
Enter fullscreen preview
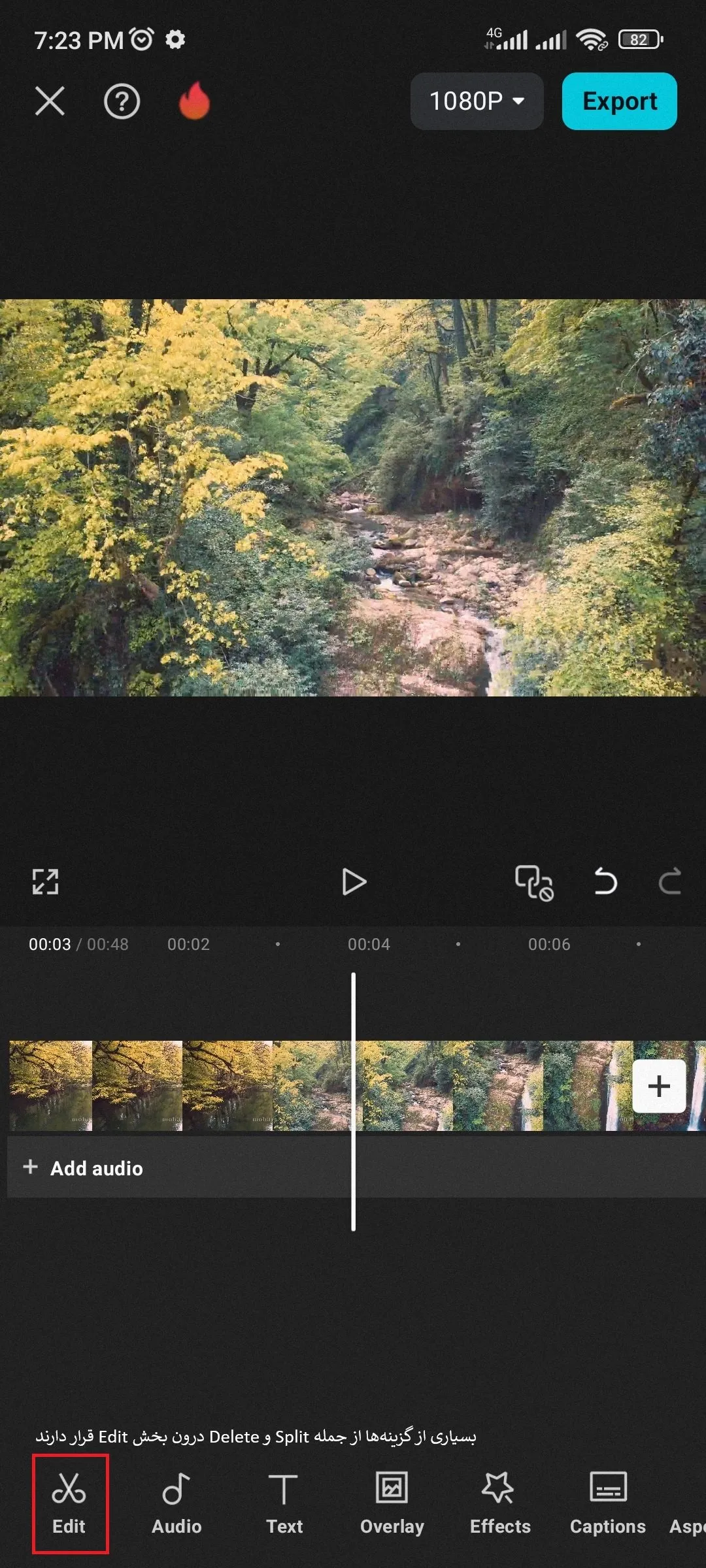pyautogui.click(x=46, y=881)
